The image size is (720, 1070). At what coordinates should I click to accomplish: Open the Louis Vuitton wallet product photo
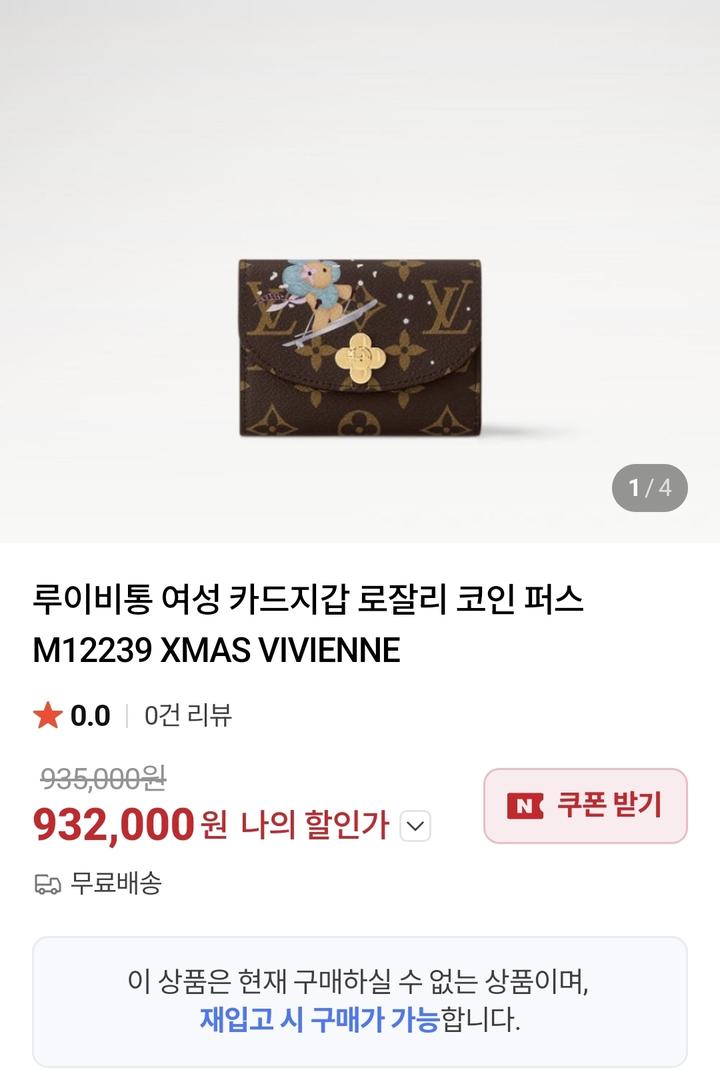click(x=359, y=348)
